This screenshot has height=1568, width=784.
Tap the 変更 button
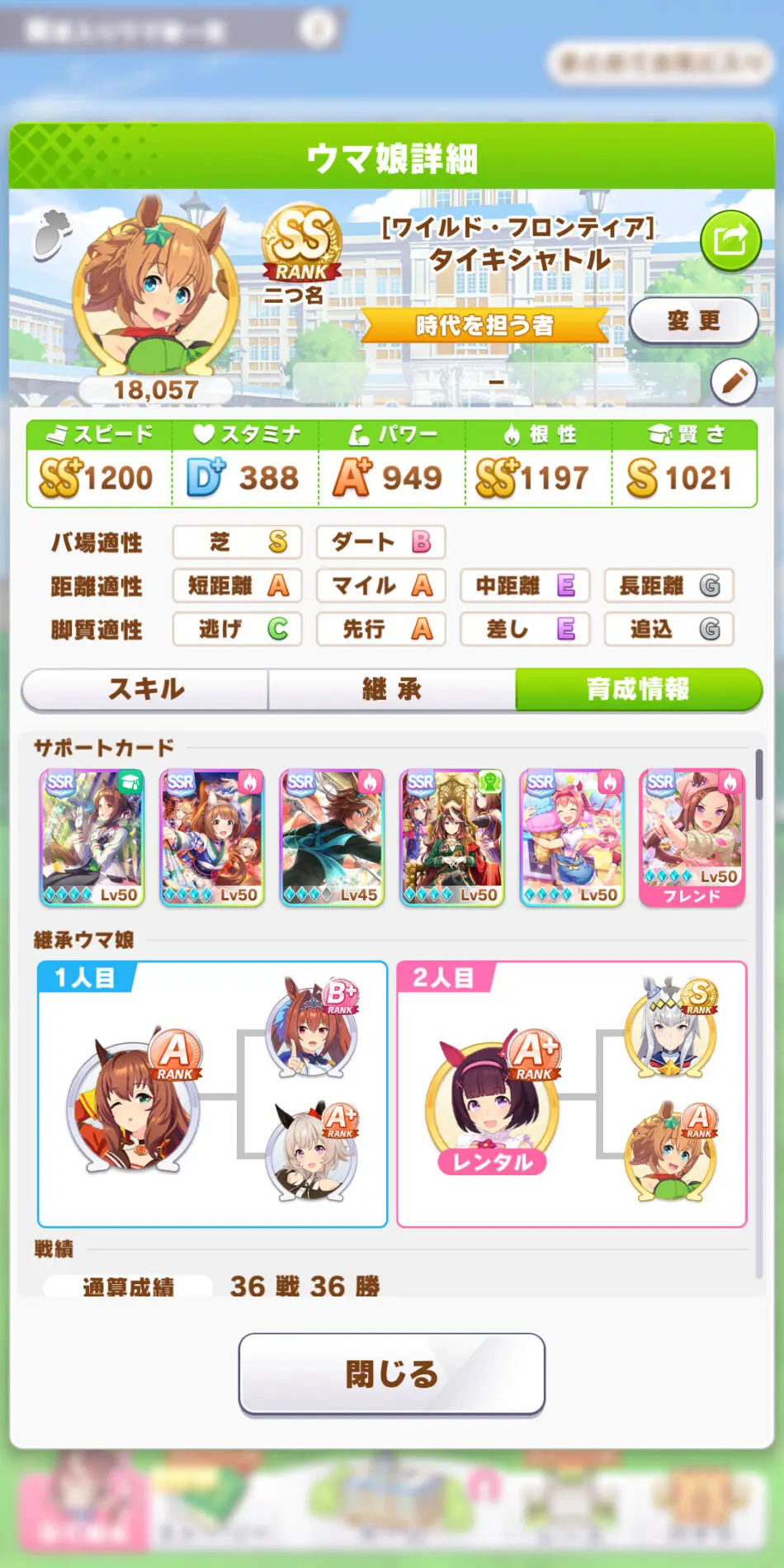693,321
